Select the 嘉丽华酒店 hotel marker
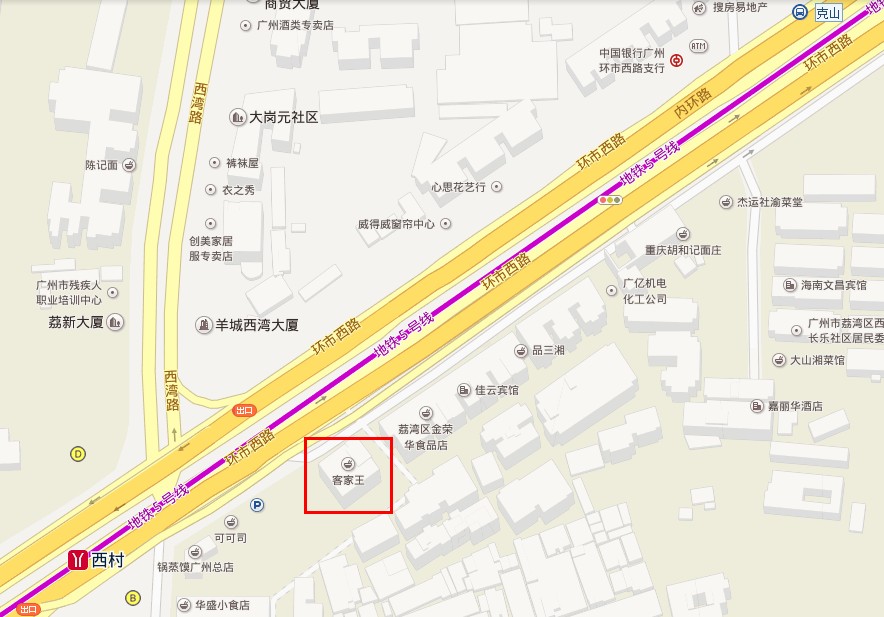 (x=757, y=406)
